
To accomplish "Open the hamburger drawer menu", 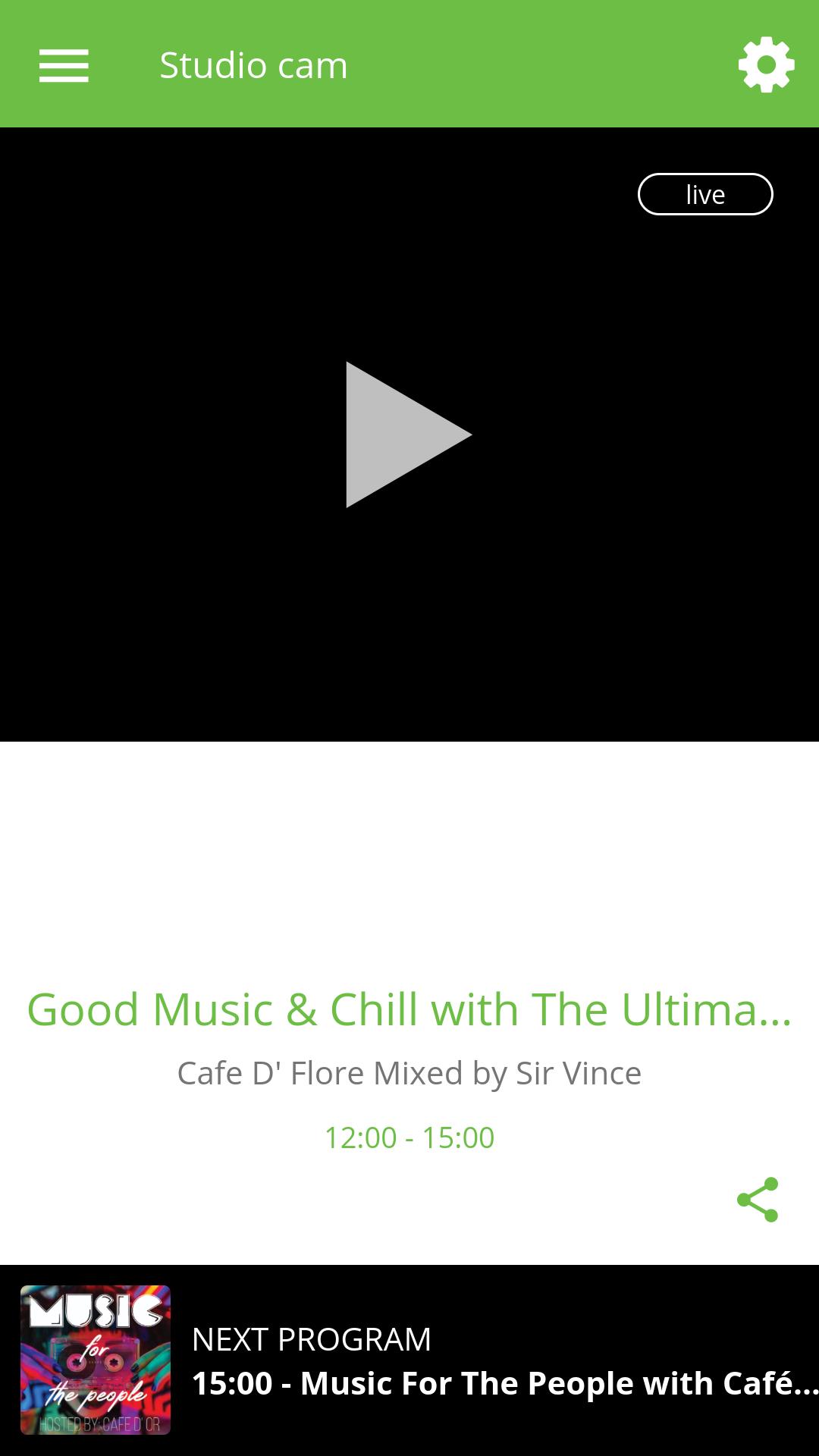I will pyautogui.click(x=64, y=65).
